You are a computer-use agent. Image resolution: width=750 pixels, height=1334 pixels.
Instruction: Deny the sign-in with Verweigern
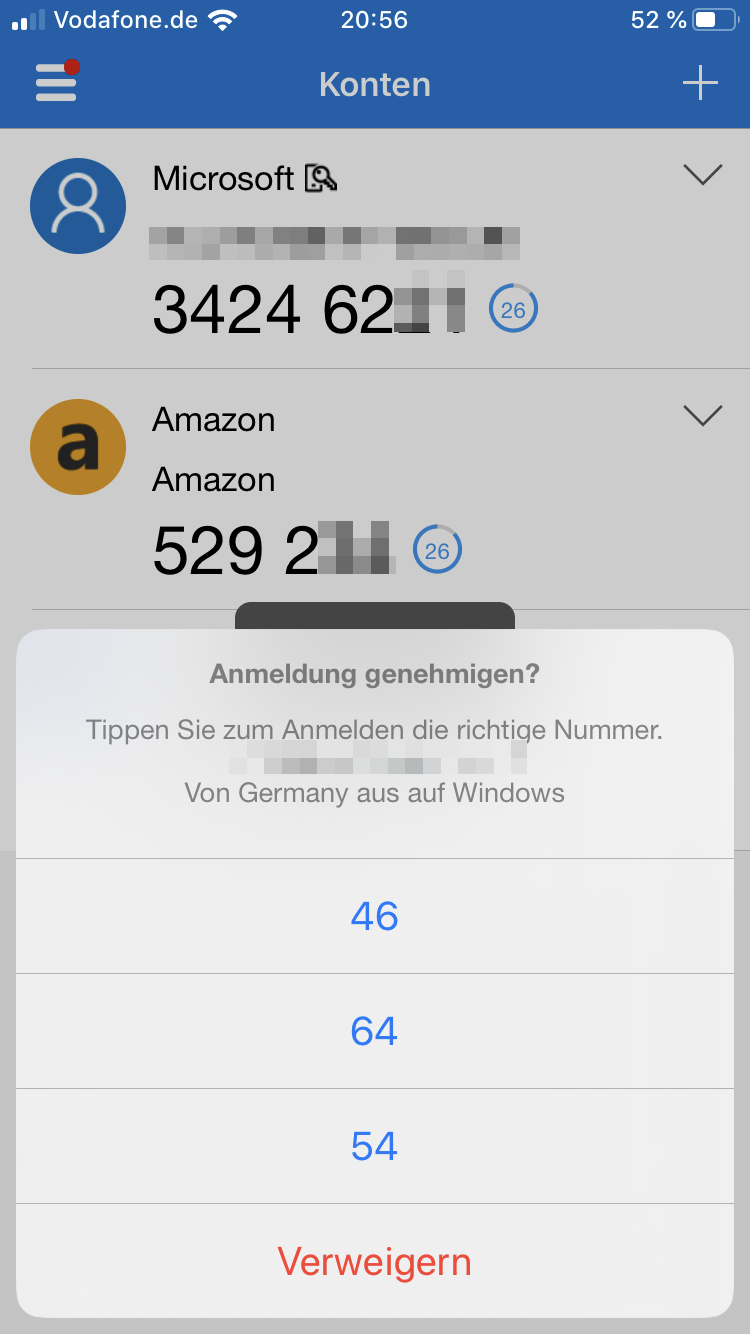[374, 1262]
